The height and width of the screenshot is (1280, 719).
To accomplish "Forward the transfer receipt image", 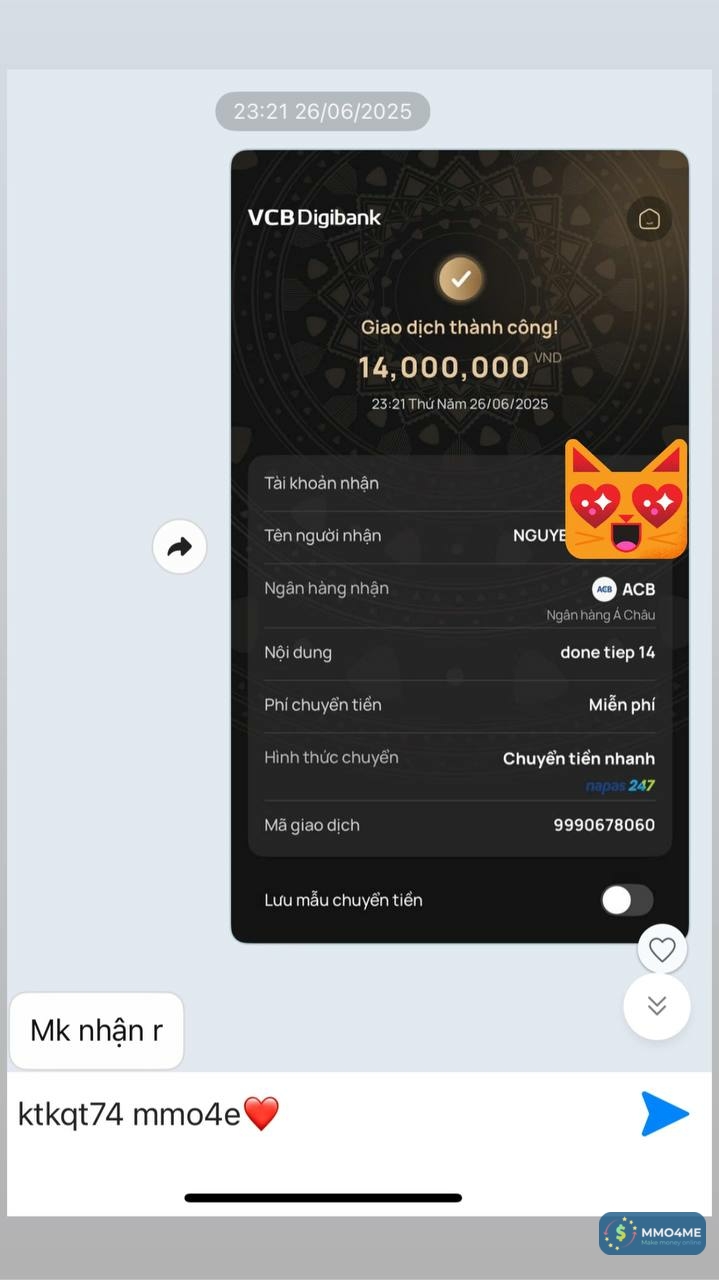I will pos(180,547).
